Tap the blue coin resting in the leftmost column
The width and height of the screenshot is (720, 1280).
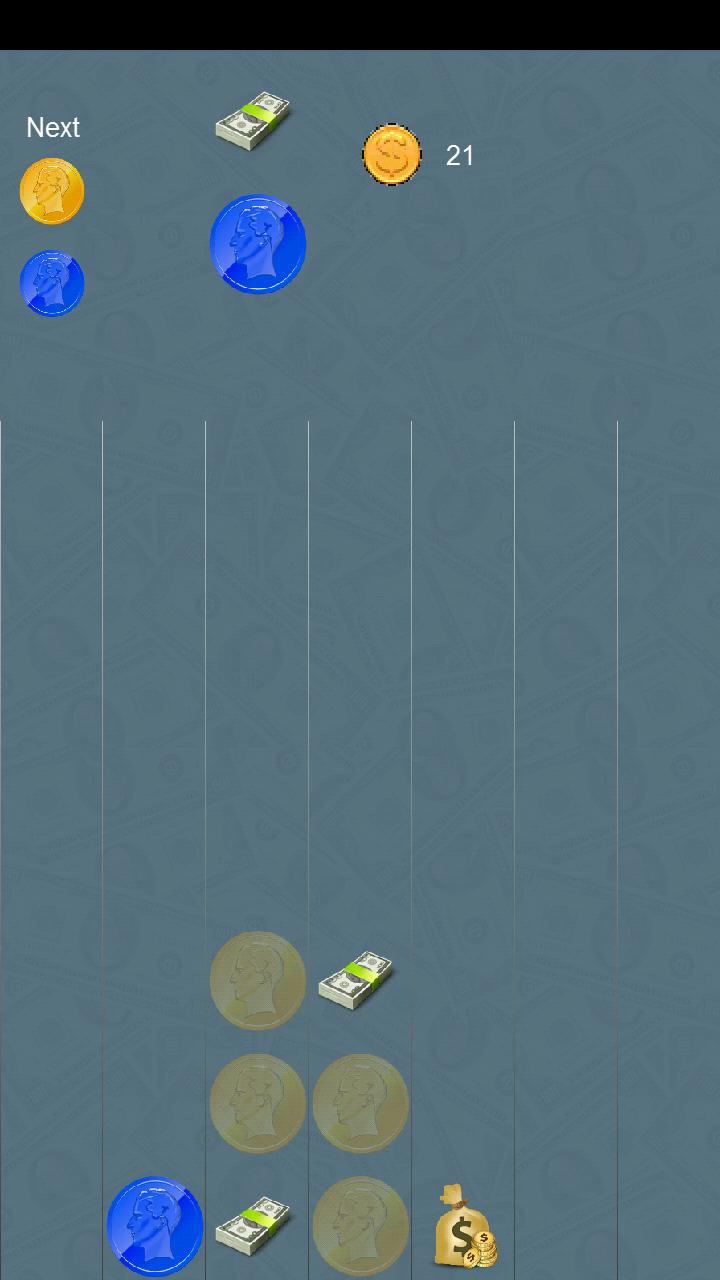coord(154,1226)
